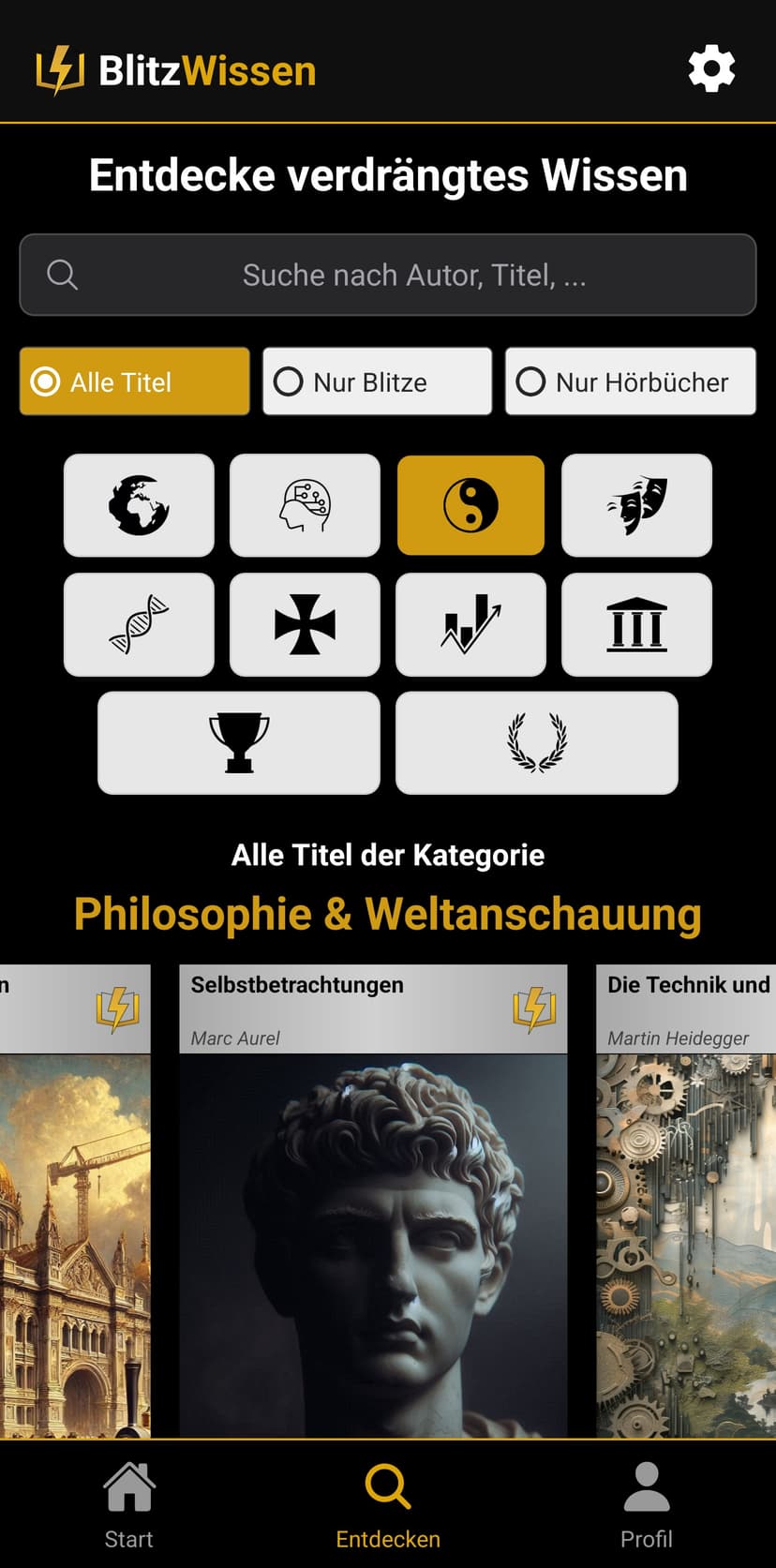The height and width of the screenshot is (1568, 776).
Task: Choose the rising chart category
Action: pyautogui.click(x=470, y=624)
